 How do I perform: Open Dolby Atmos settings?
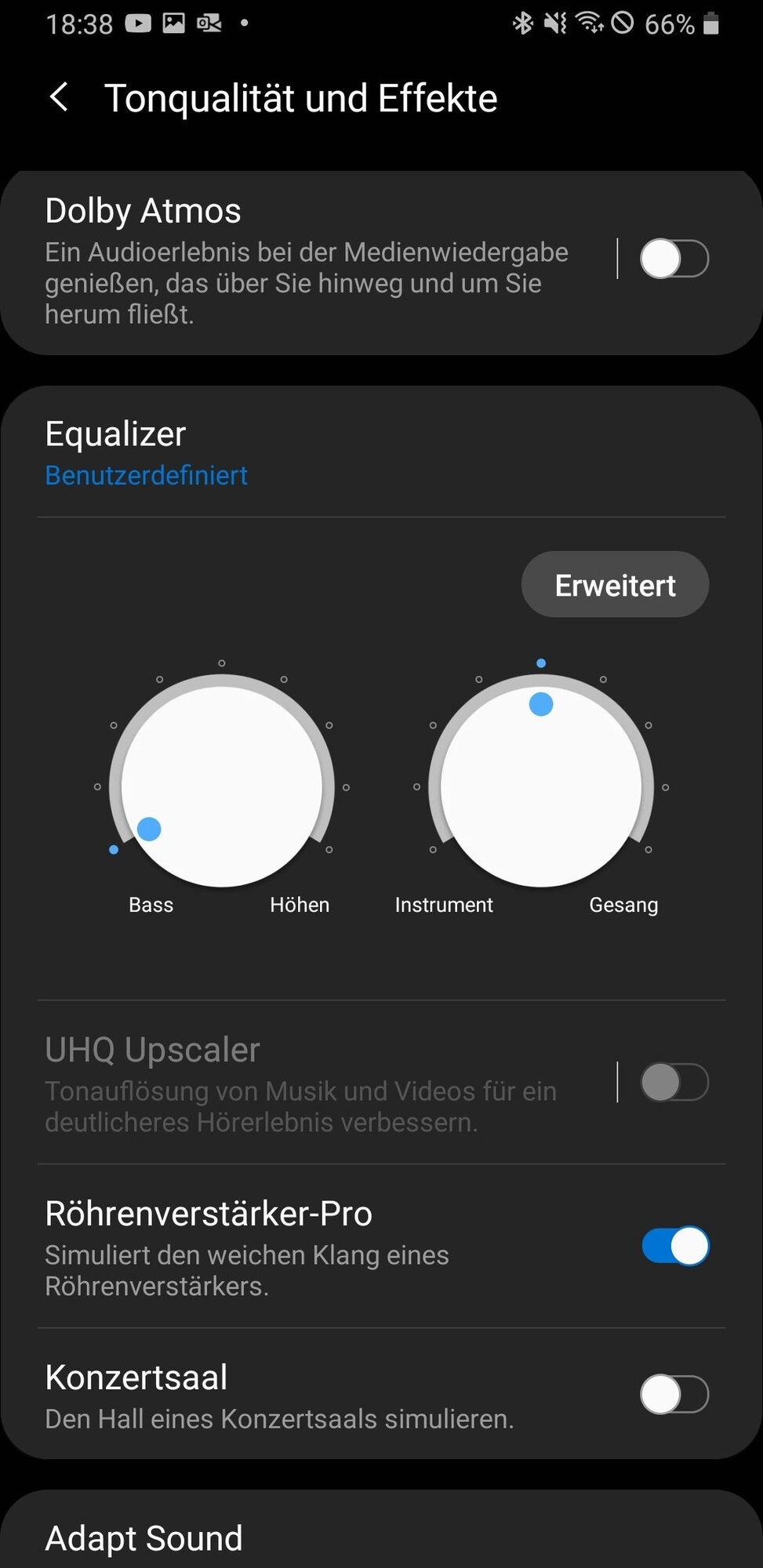pyautogui.click(x=306, y=259)
